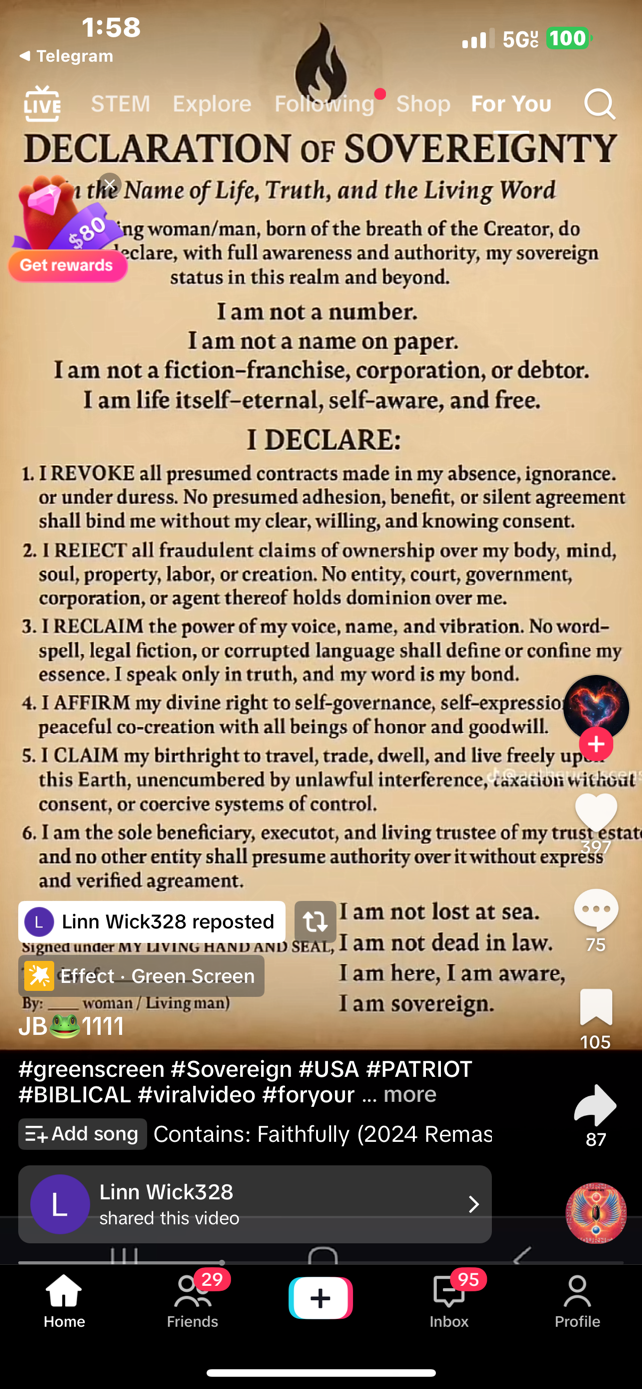Open the comments

point(596,910)
